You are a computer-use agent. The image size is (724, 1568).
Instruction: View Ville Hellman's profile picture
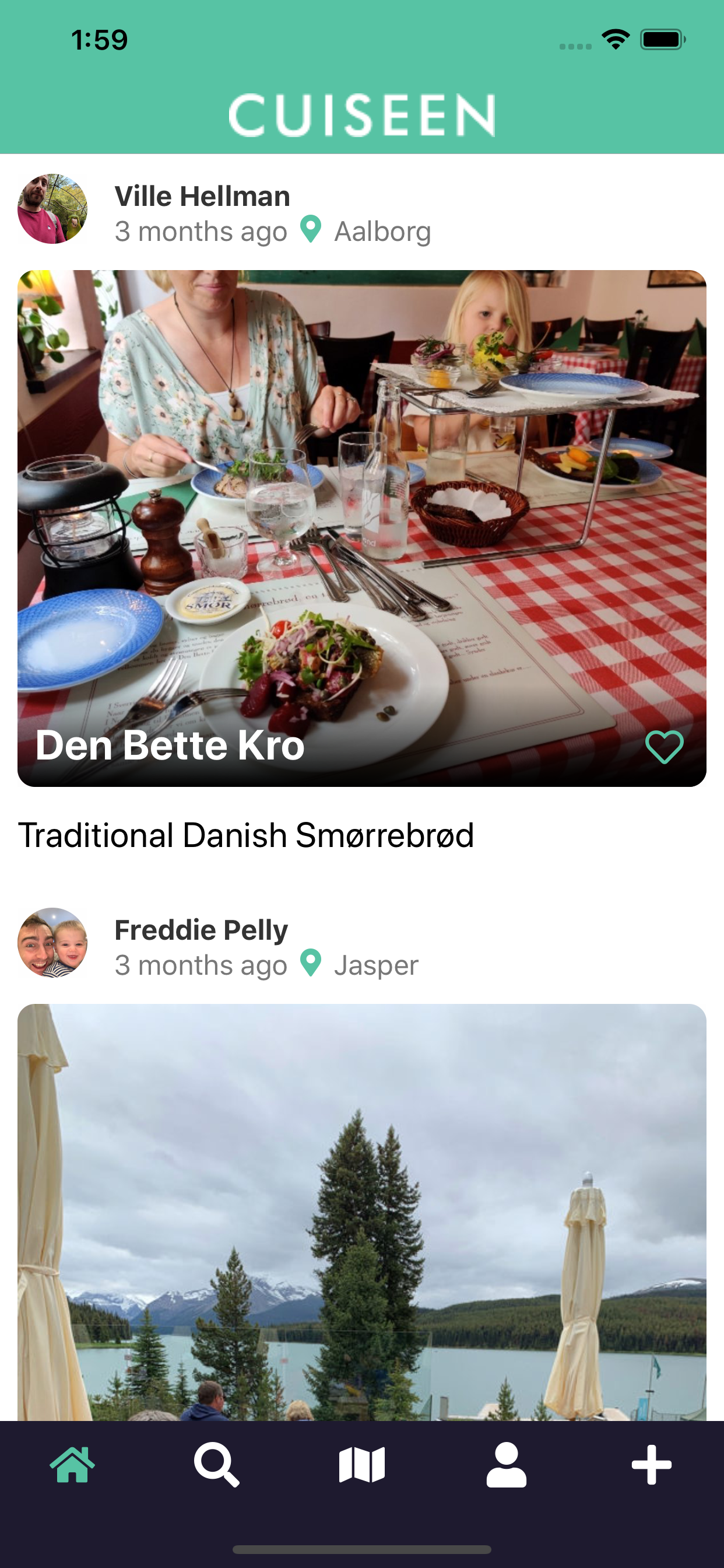tap(52, 209)
